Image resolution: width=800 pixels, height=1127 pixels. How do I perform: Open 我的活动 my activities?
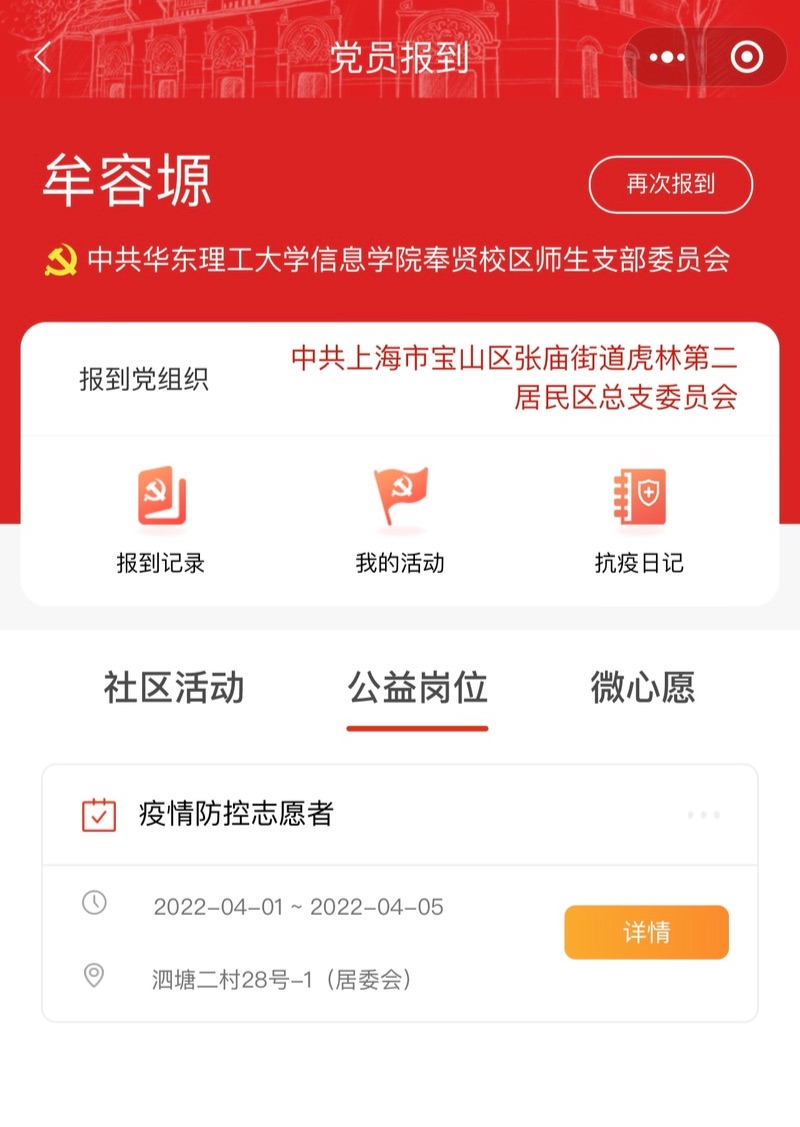click(x=400, y=520)
